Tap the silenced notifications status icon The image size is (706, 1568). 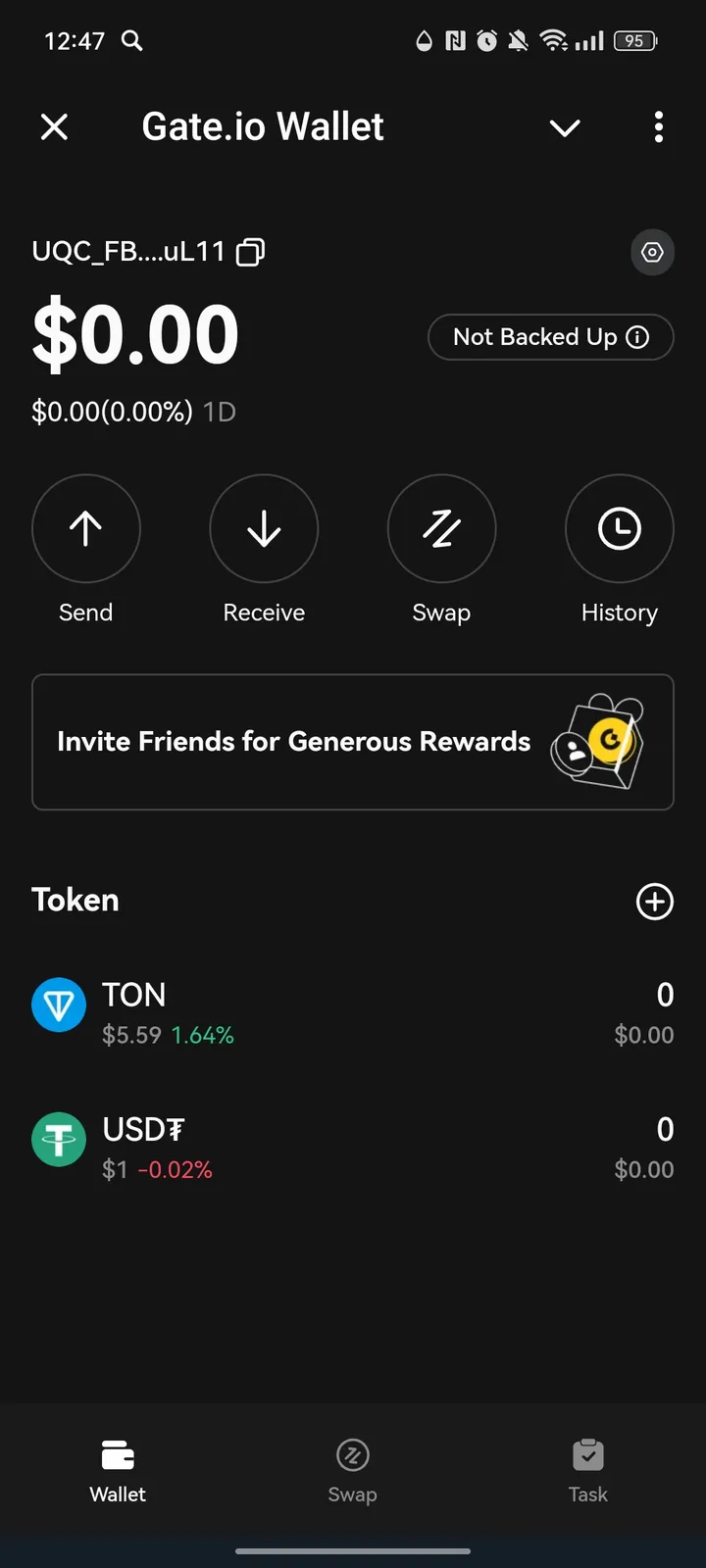click(518, 40)
